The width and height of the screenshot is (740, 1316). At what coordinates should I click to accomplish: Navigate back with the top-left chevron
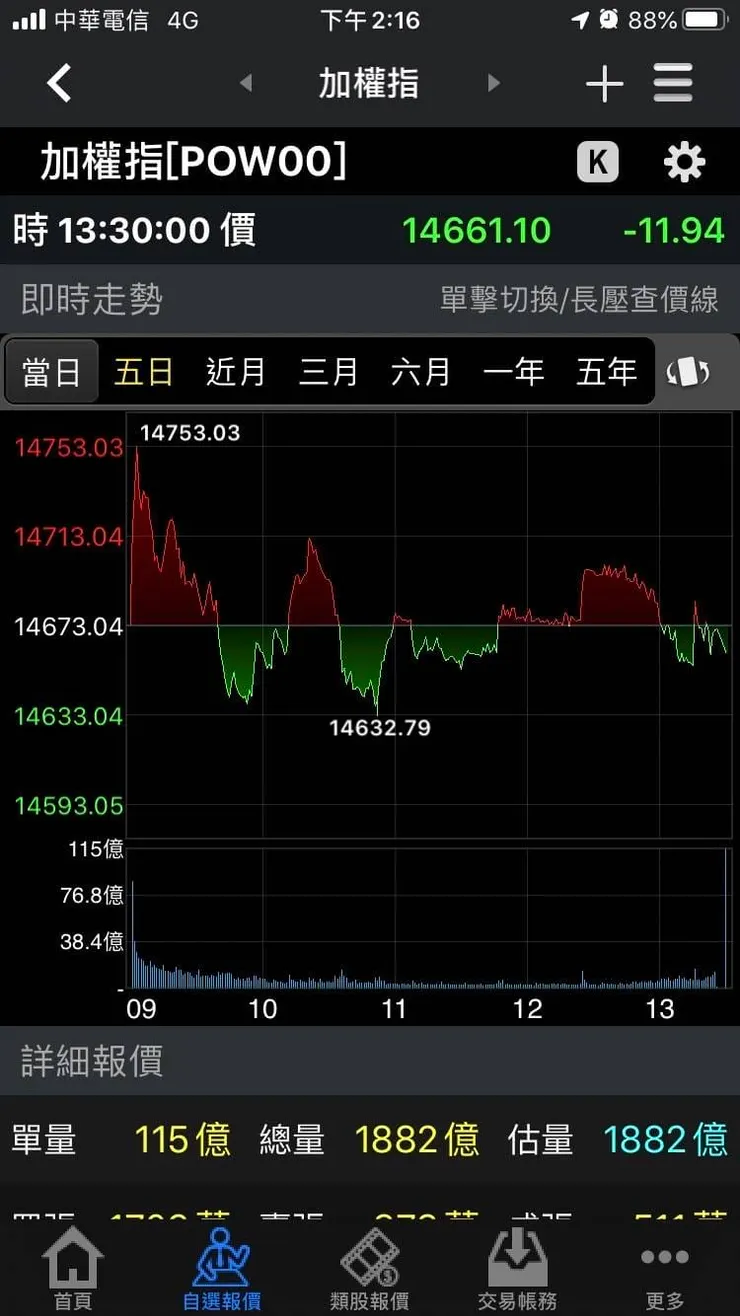[x=59, y=83]
